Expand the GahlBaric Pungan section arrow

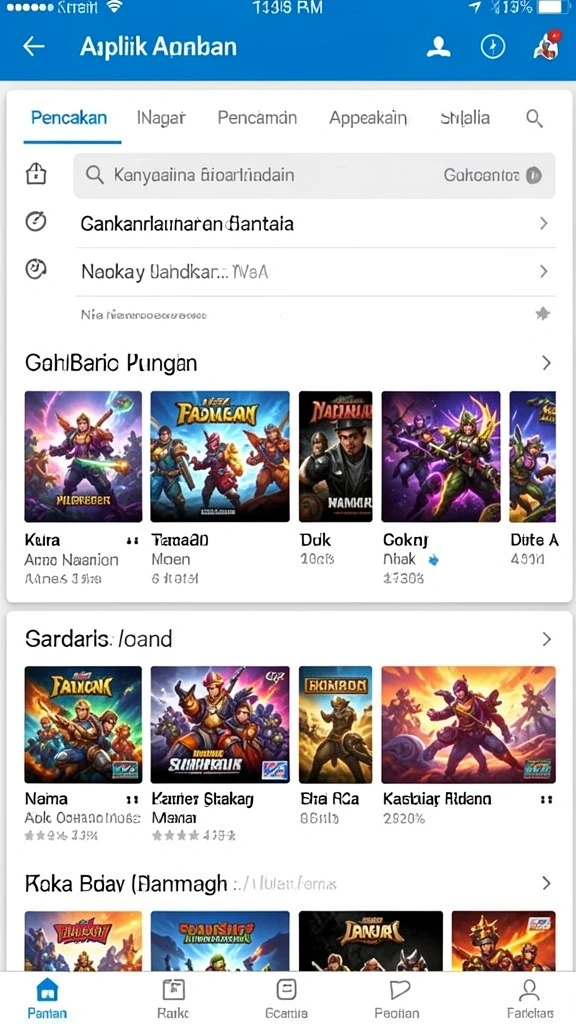coord(547,363)
